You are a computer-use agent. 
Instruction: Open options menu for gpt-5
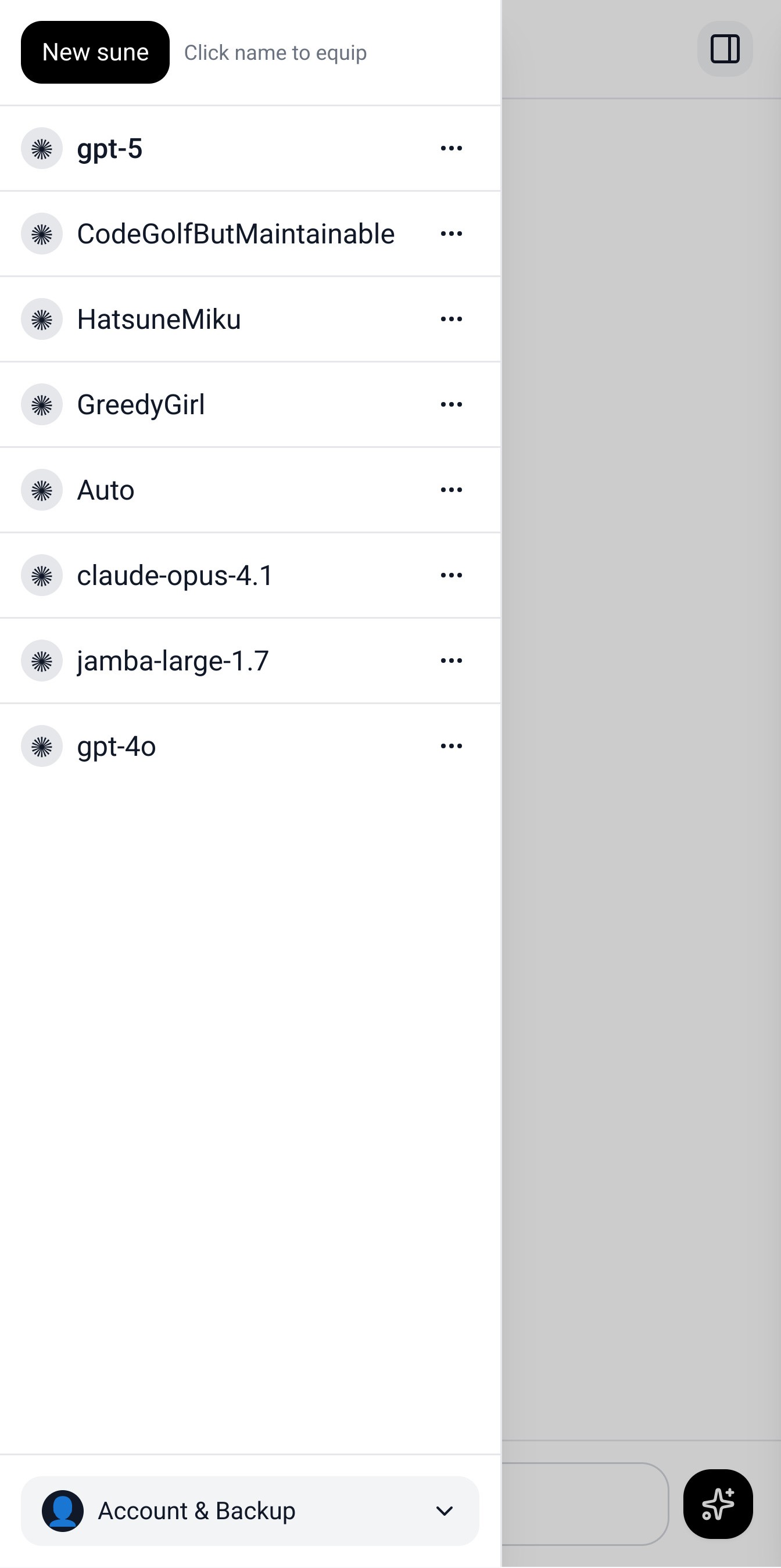click(451, 149)
